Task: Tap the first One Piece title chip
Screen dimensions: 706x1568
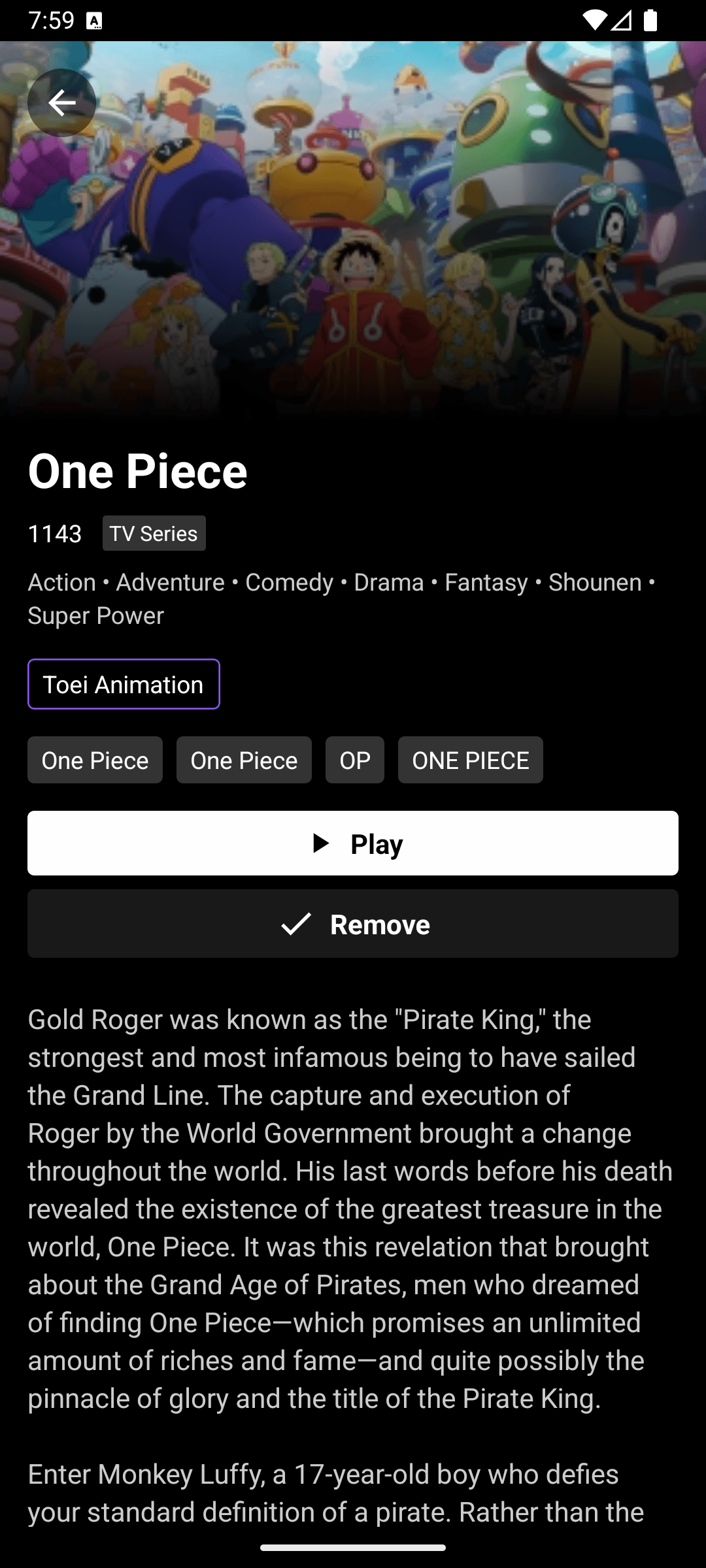Action: click(x=95, y=760)
